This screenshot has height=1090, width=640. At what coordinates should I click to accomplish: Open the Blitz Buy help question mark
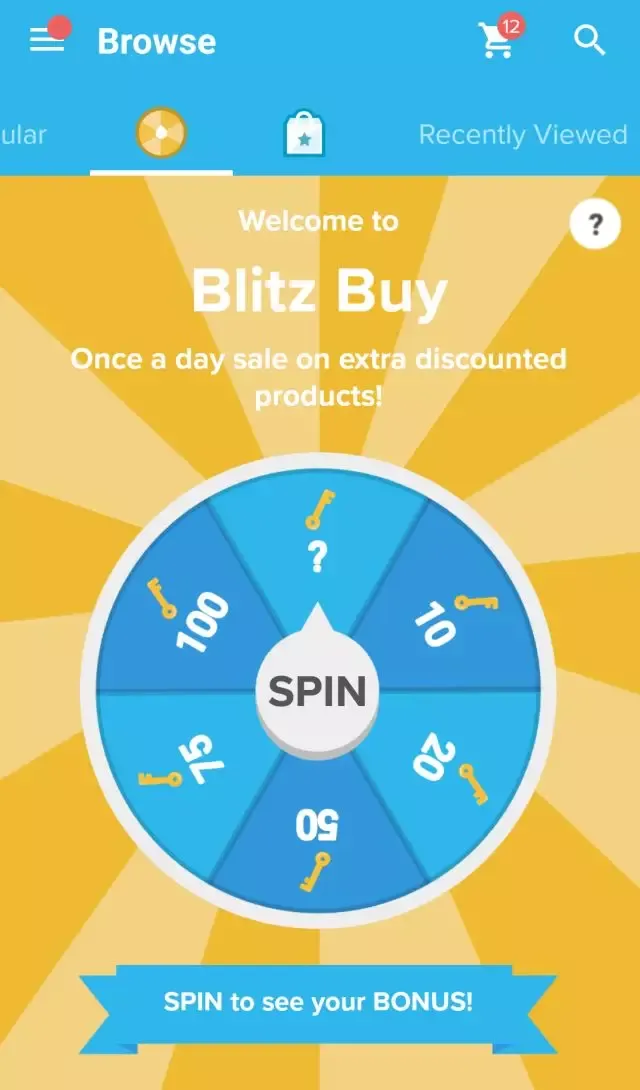point(594,225)
